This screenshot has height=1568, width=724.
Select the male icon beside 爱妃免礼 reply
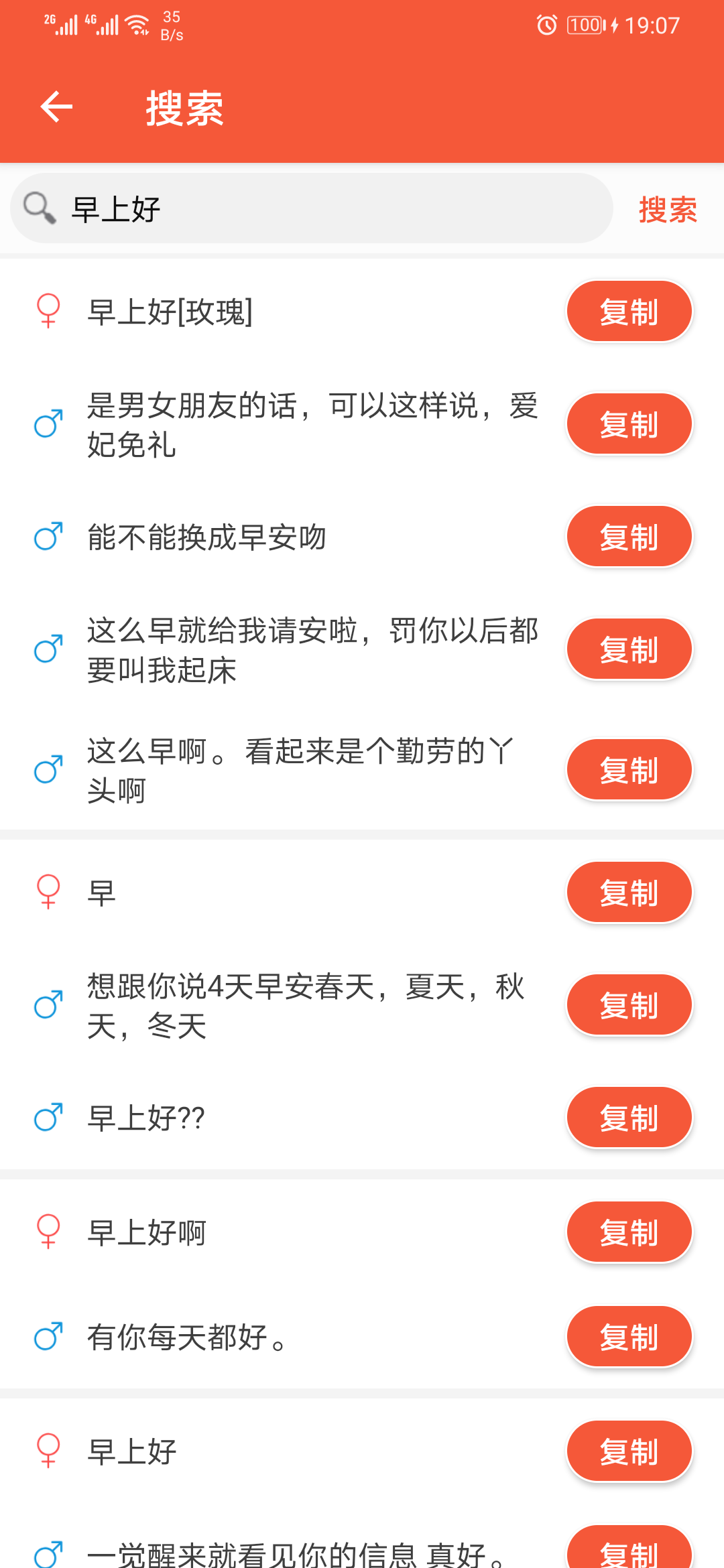[48, 423]
